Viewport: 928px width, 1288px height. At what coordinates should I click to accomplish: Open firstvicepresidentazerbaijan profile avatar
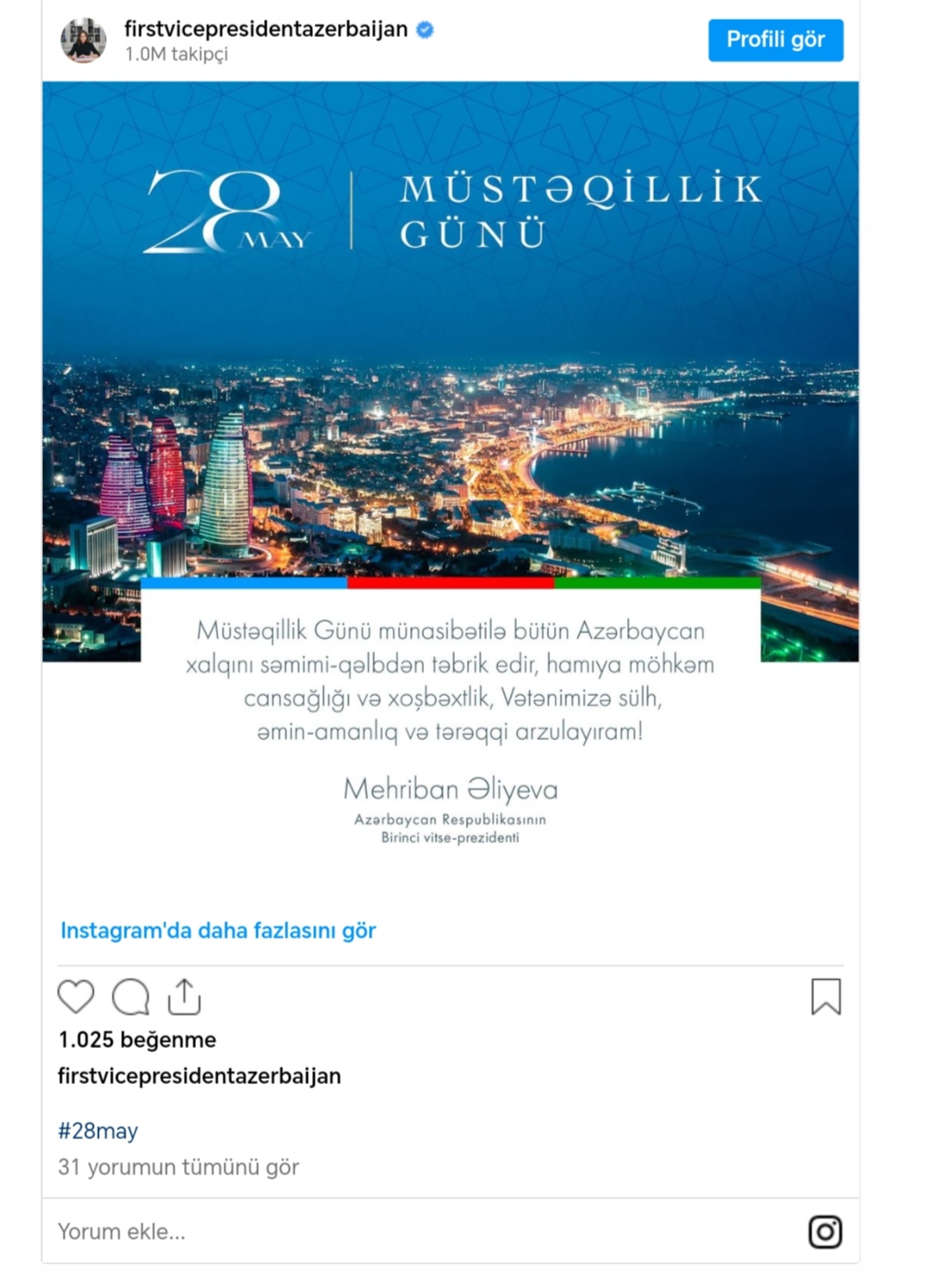(83, 40)
